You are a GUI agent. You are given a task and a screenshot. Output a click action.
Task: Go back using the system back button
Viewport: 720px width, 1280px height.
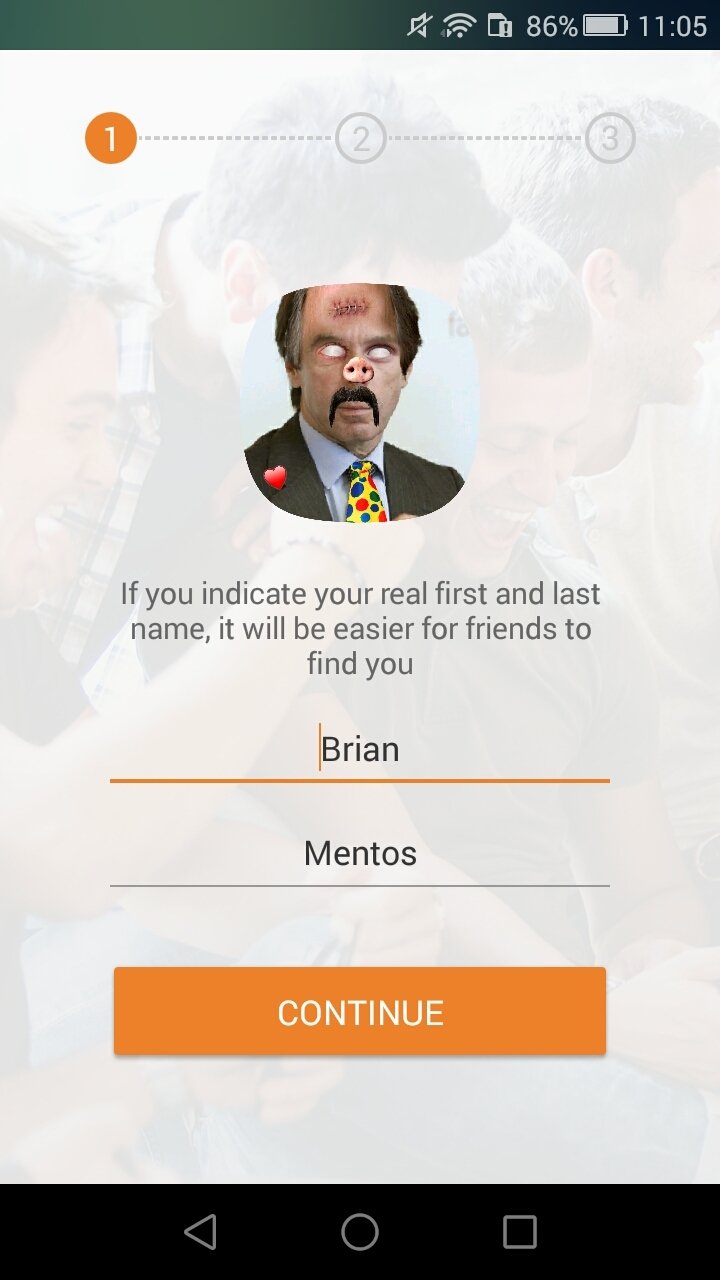click(200, 1232)
